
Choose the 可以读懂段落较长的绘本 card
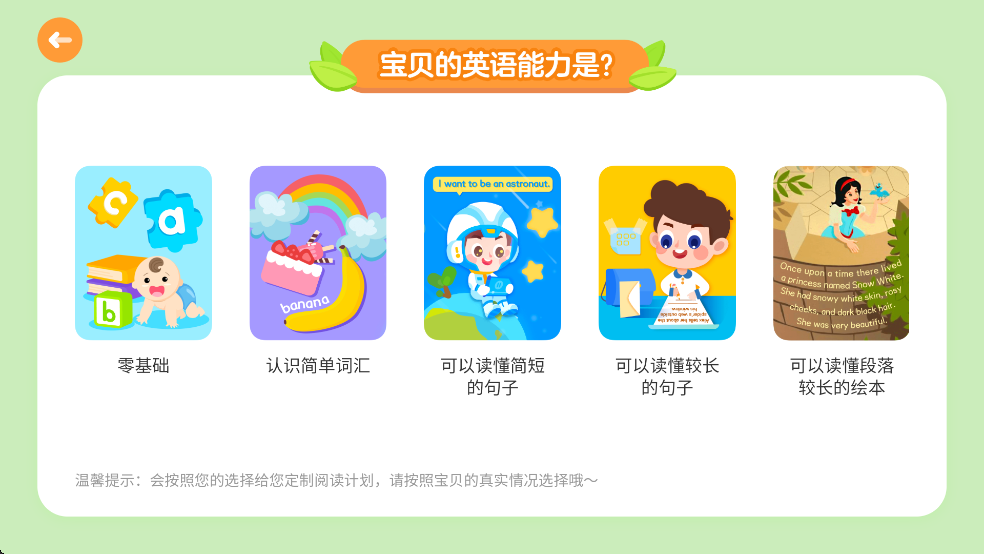(841, 253)
